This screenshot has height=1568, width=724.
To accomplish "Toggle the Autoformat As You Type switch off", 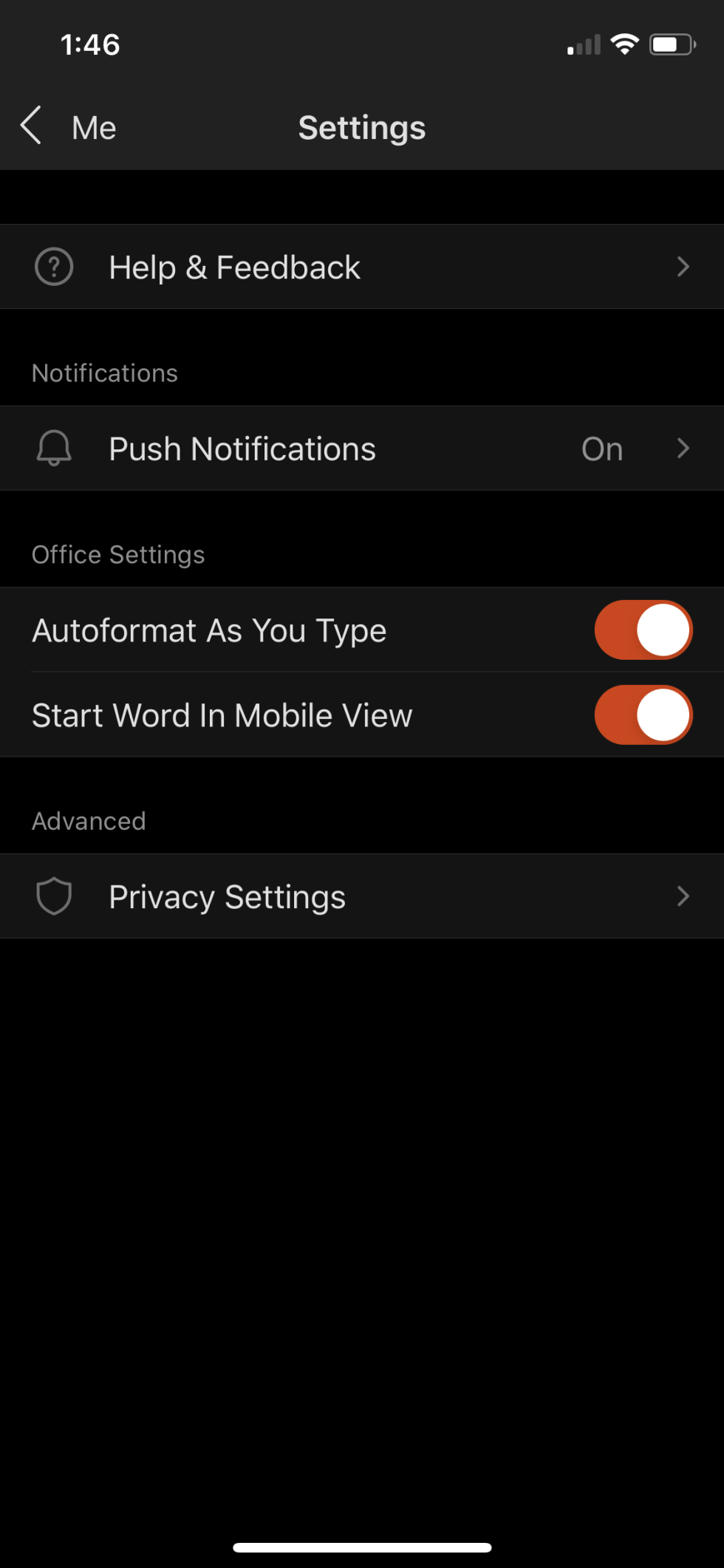I will tap(643, 630).
